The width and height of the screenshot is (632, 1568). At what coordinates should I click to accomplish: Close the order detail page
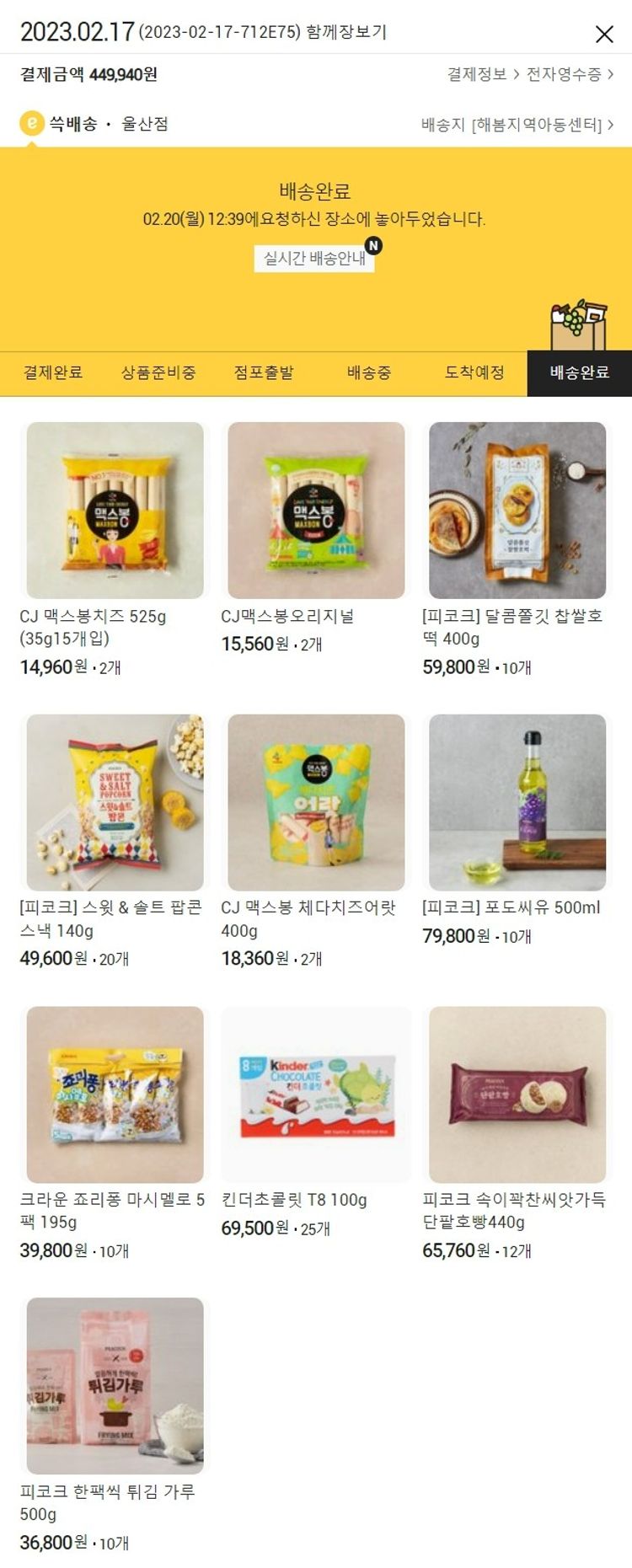[604, 34]
